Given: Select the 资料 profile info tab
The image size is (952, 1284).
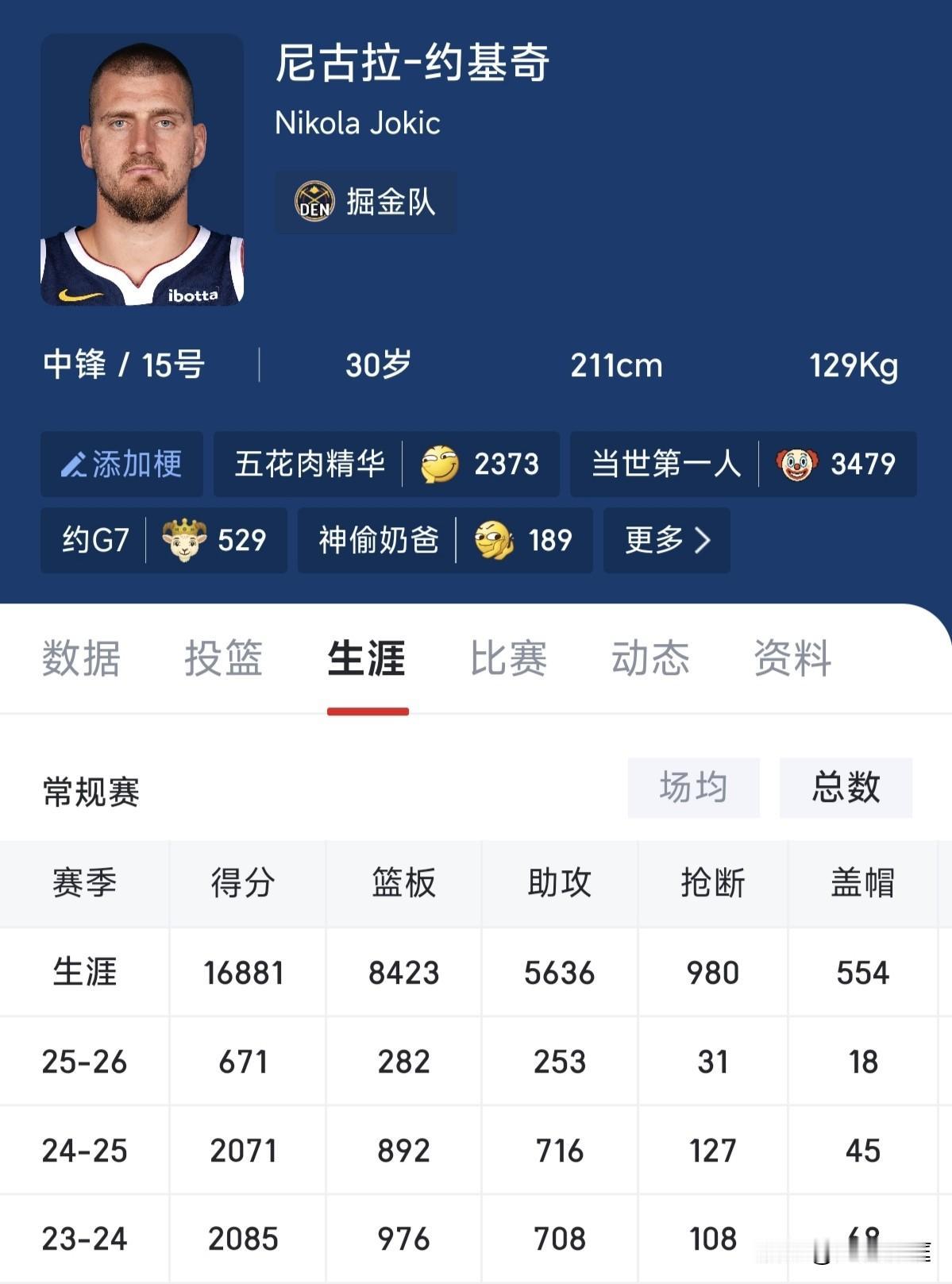Looking at the screenshot, I should point(793,657).
